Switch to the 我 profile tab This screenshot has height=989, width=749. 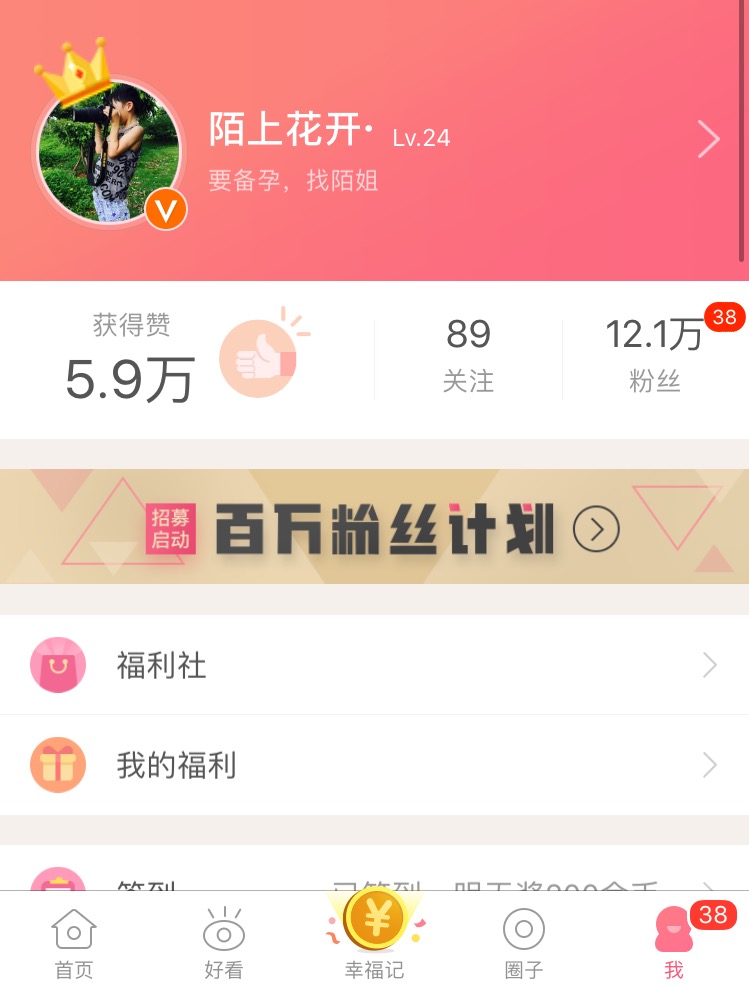point(673,938)
